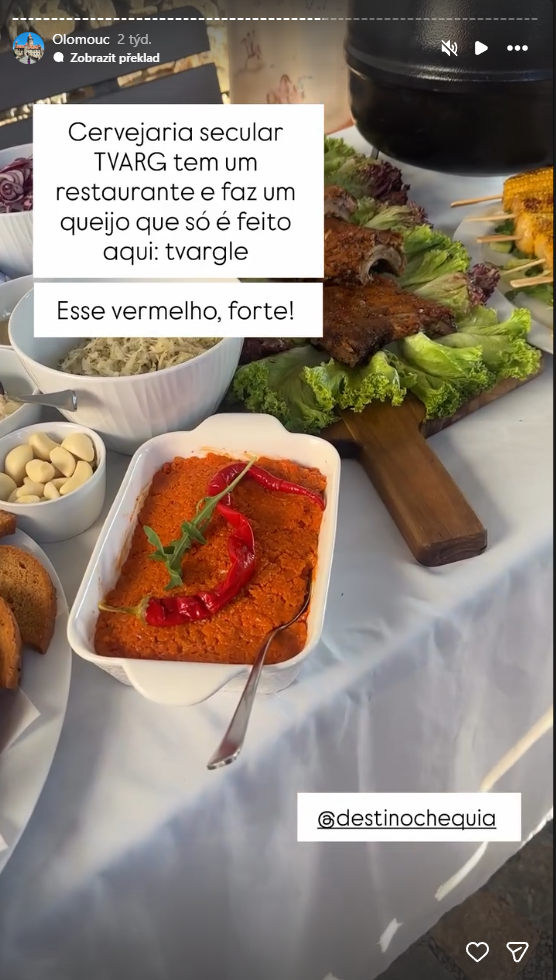Open the Olomouc account name

click(81, 39)
